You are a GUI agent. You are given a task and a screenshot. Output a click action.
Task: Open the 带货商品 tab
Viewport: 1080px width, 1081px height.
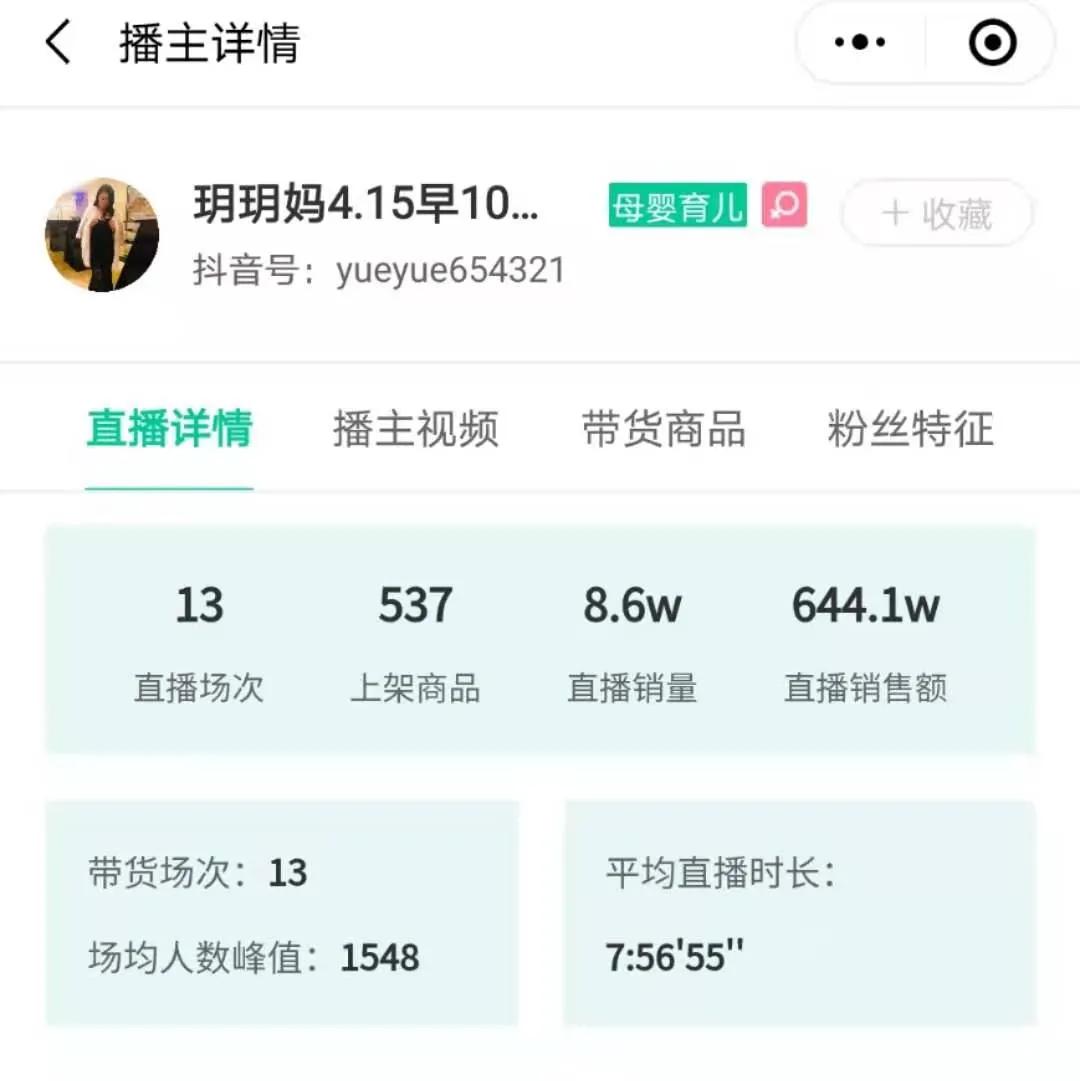[x=665, y=428]
